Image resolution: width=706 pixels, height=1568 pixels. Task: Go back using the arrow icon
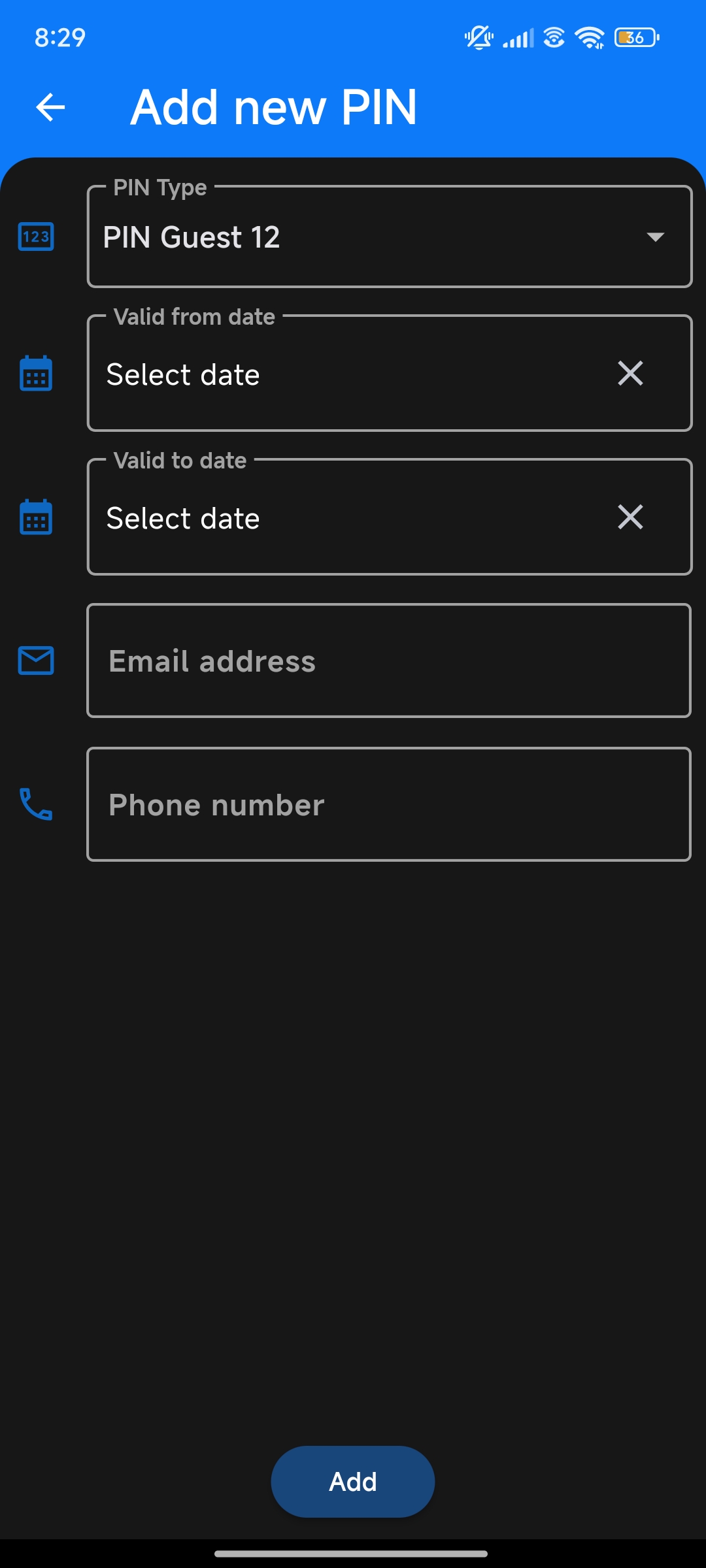[50, 107]
